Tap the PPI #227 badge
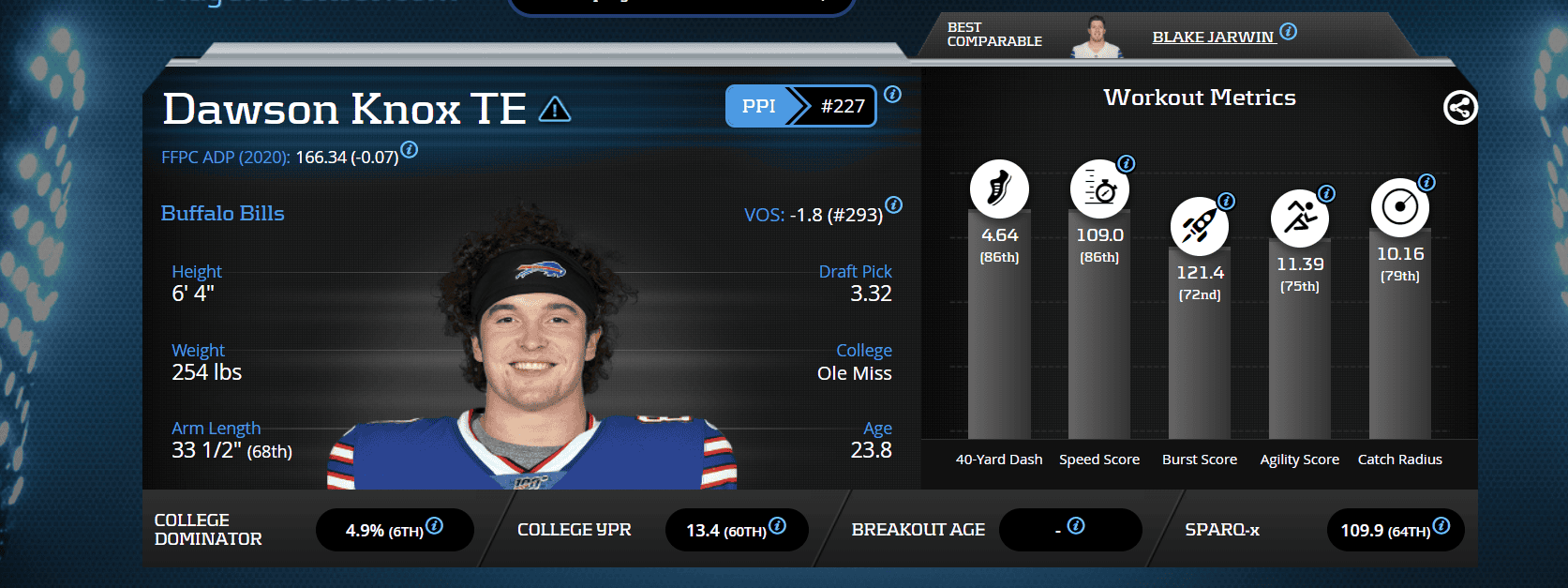Viewport: 1568px width, 588px height. pos(800,106)
